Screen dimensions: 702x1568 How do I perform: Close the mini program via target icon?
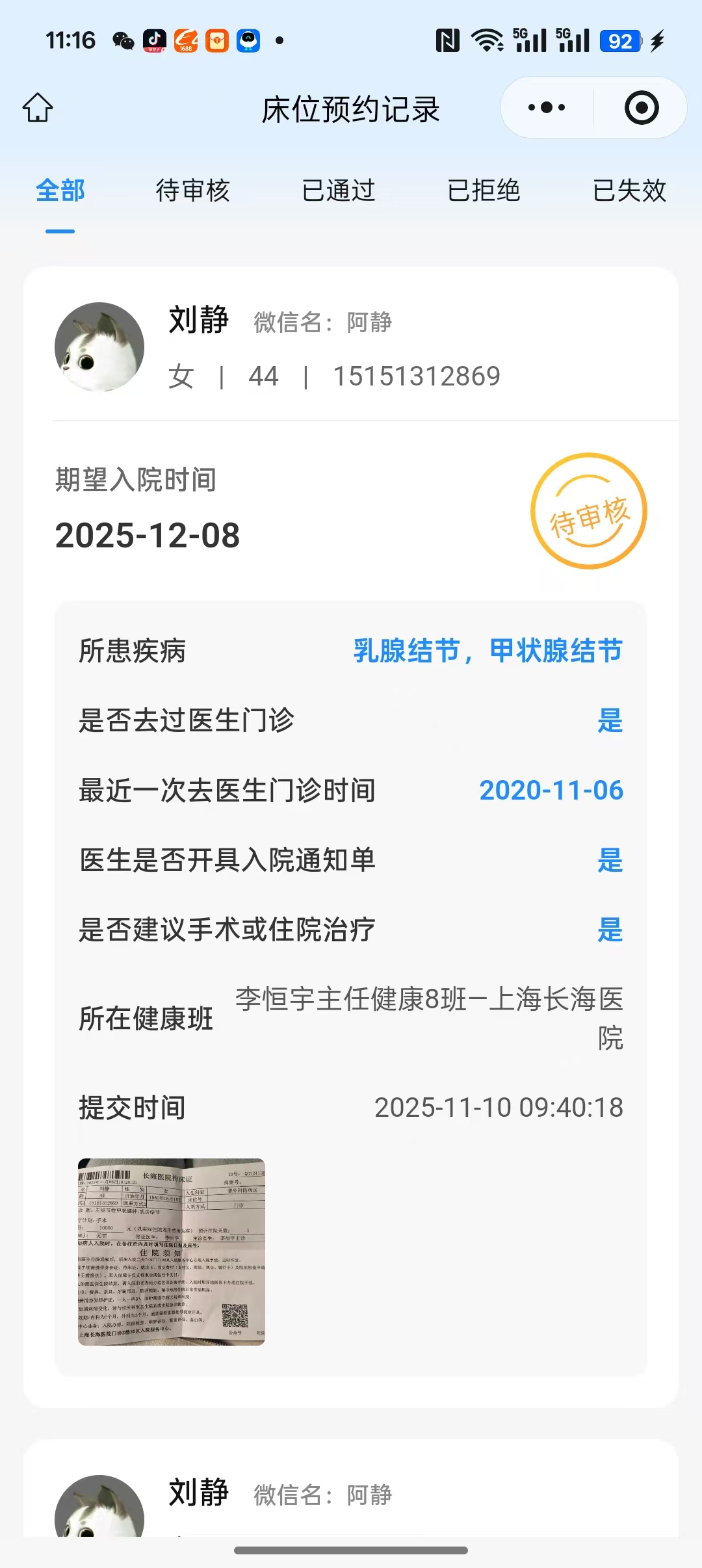(x=641, y=108)
